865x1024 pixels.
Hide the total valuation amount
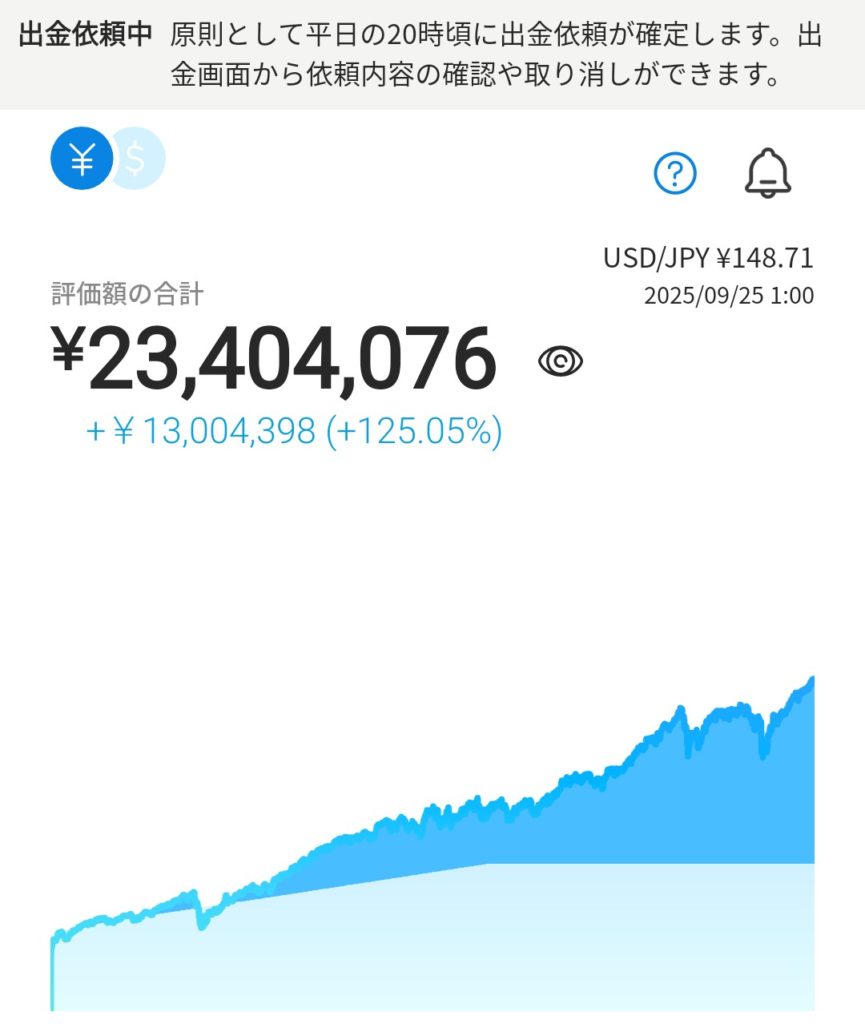(560, 361)
